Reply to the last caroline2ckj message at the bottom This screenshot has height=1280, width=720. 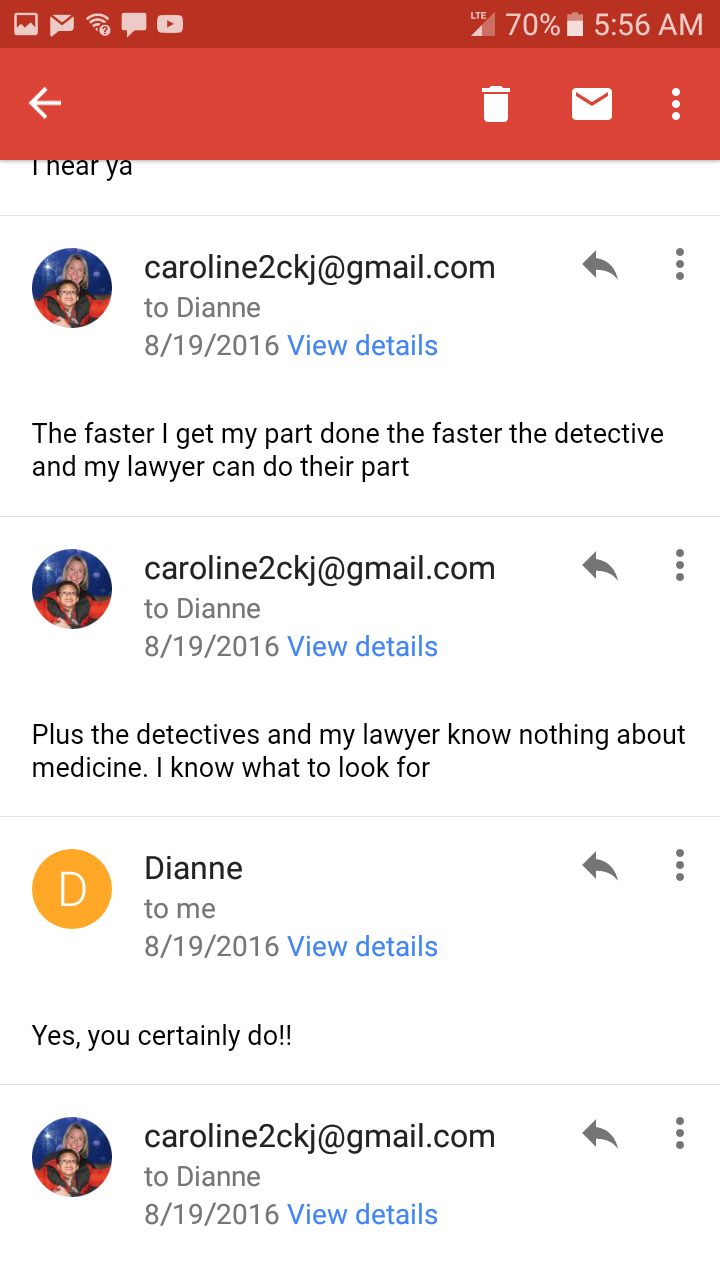pyautogui.click(x=600, y=1134)
